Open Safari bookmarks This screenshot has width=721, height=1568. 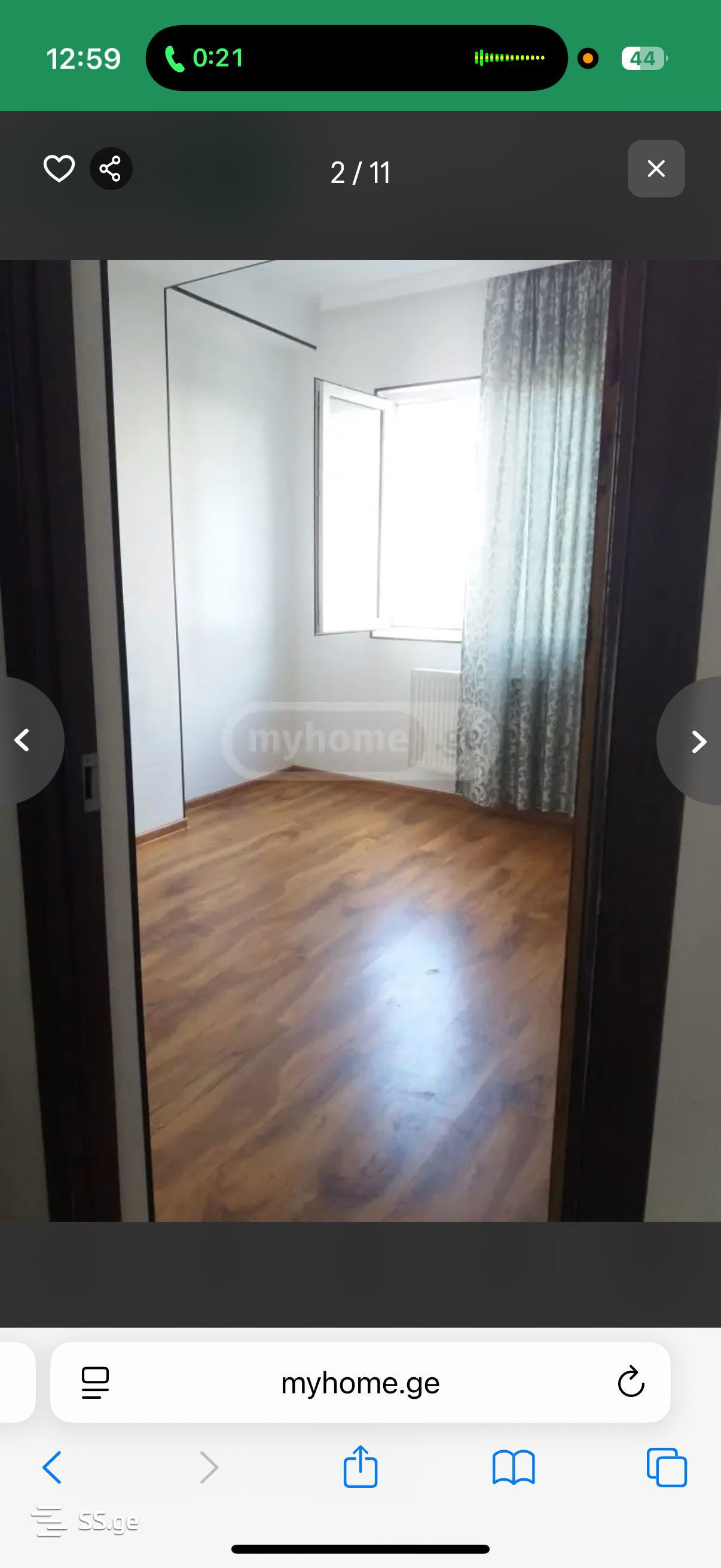514,1467
